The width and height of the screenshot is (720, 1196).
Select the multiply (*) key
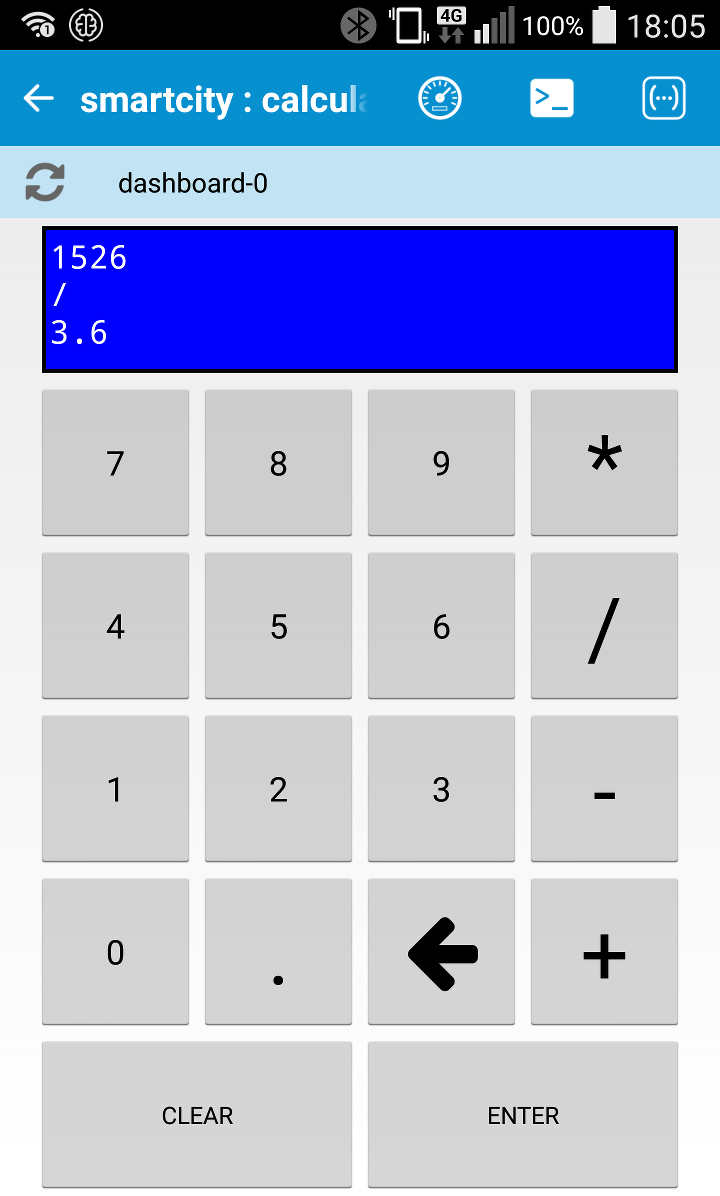click(604, 462)
